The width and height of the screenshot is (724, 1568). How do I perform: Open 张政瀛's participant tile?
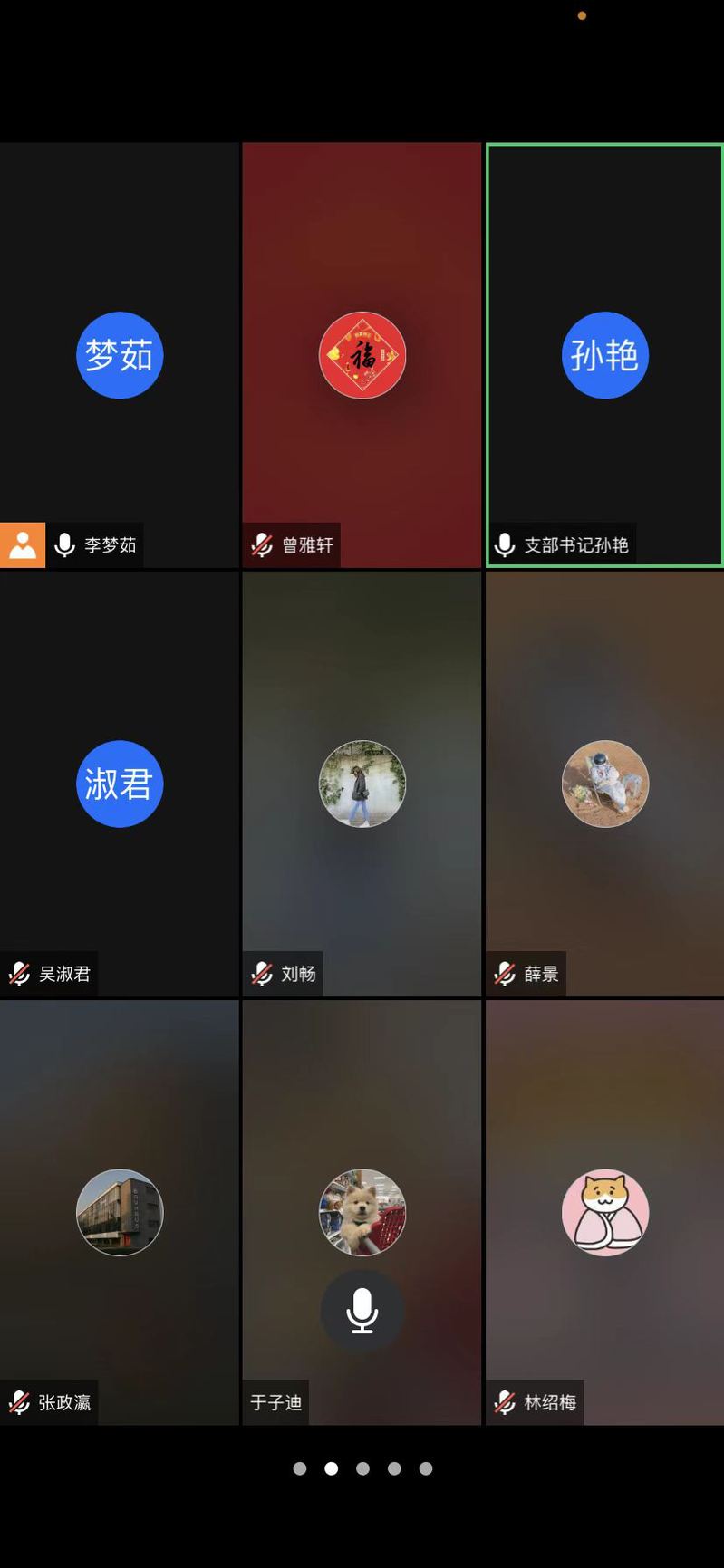coord(119,1212)
